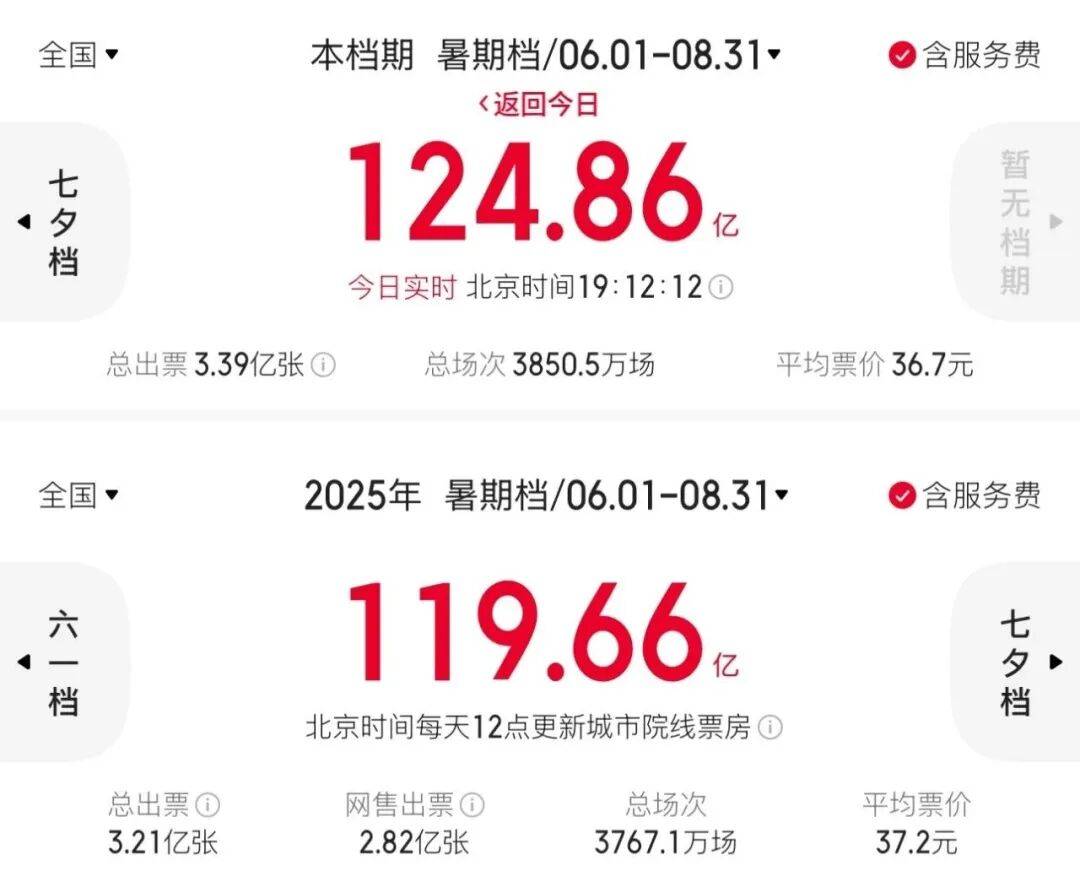Open info icon next to 北京时间19:12:12
Image resolution: width=1080 pixels, height=871 pixels.
(720, 287)
